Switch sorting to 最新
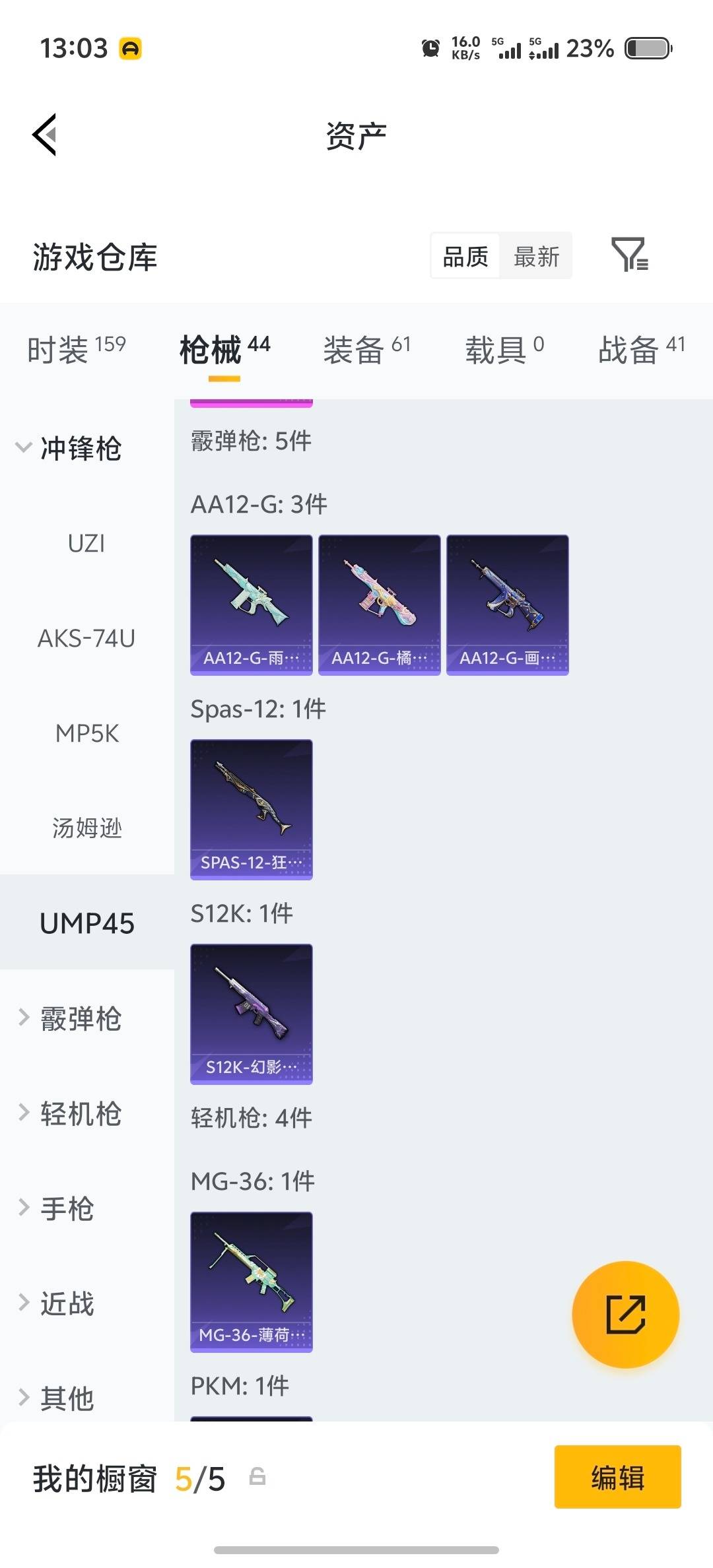The height and width of the screenshot is (1568, 713). pyautogui.click(x=536, y=256)
